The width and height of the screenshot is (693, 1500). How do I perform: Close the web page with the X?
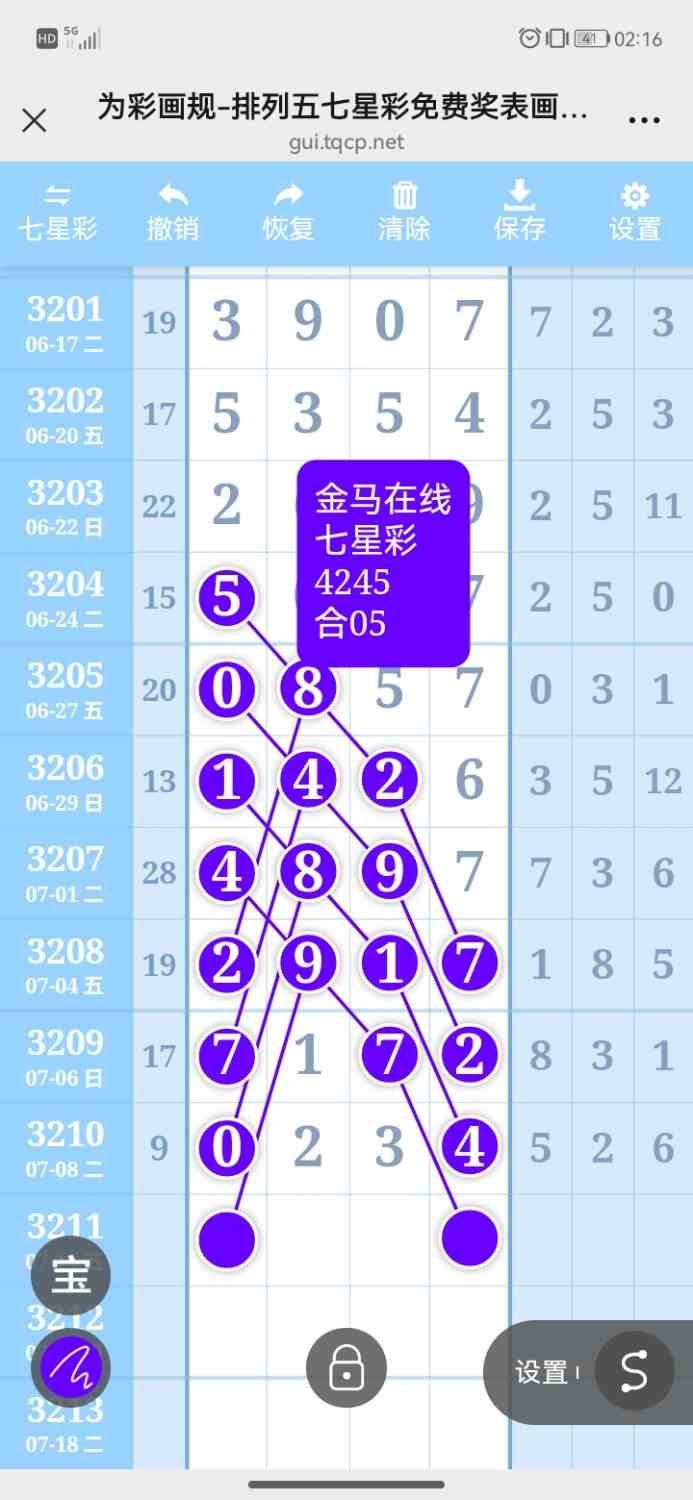click(x=34, y=121)
